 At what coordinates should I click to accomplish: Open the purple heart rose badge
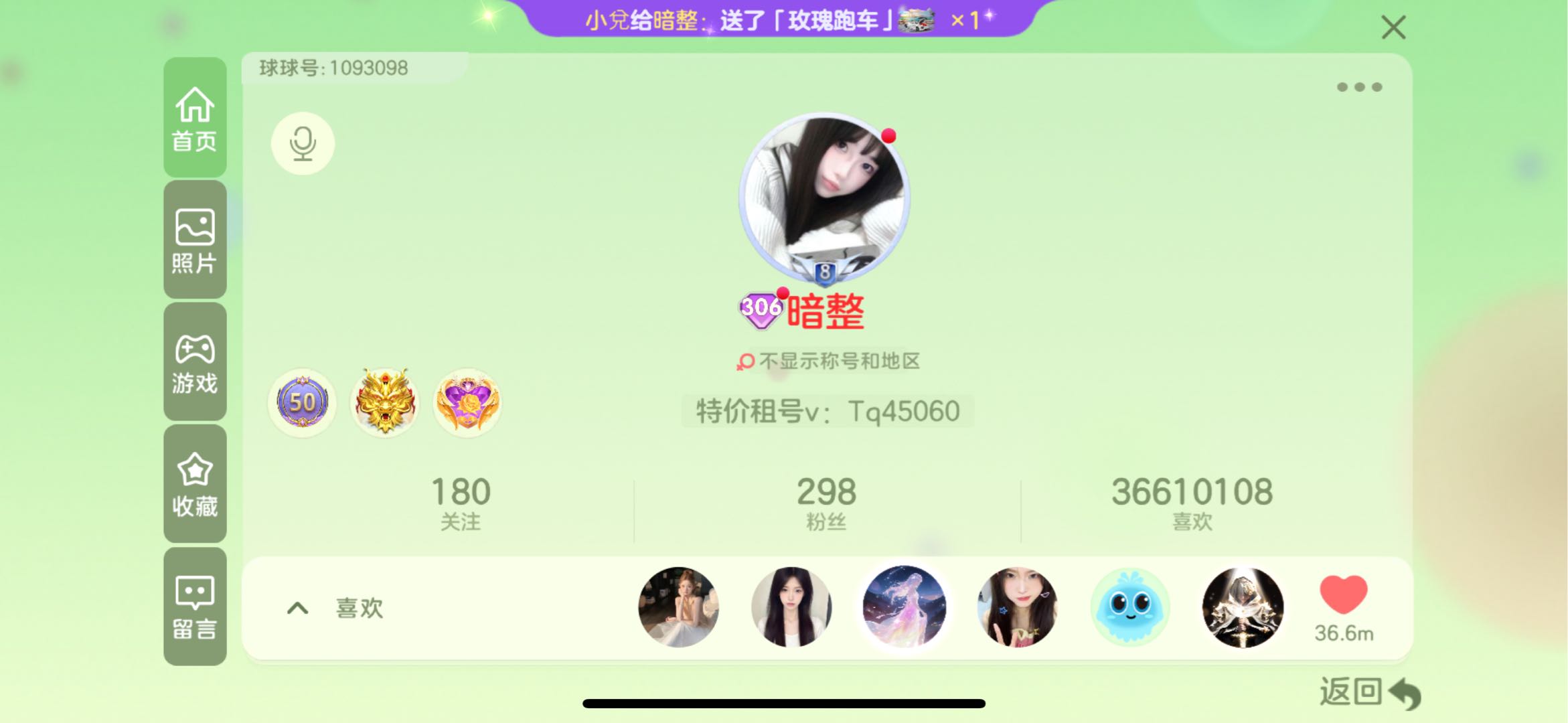[x=467, y=402]
